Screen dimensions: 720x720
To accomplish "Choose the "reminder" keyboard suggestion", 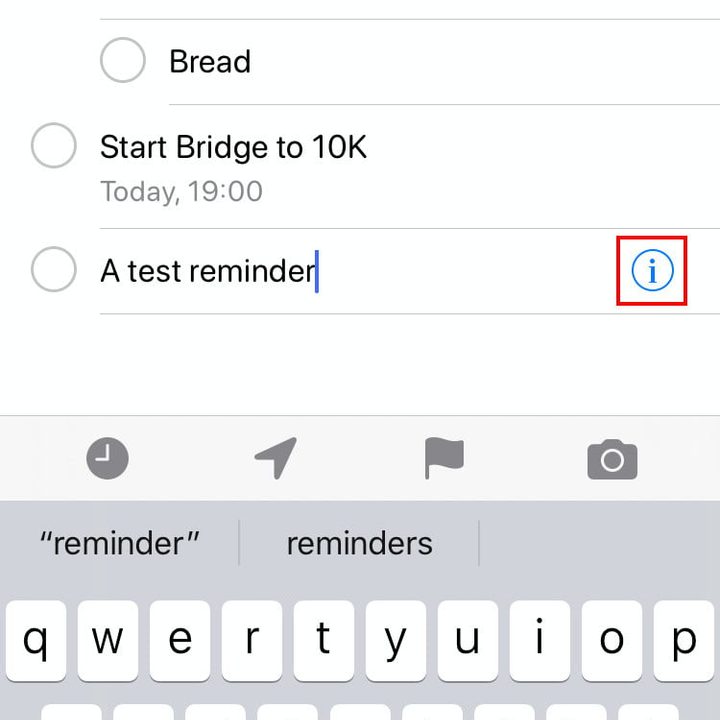I will (120, 543).
